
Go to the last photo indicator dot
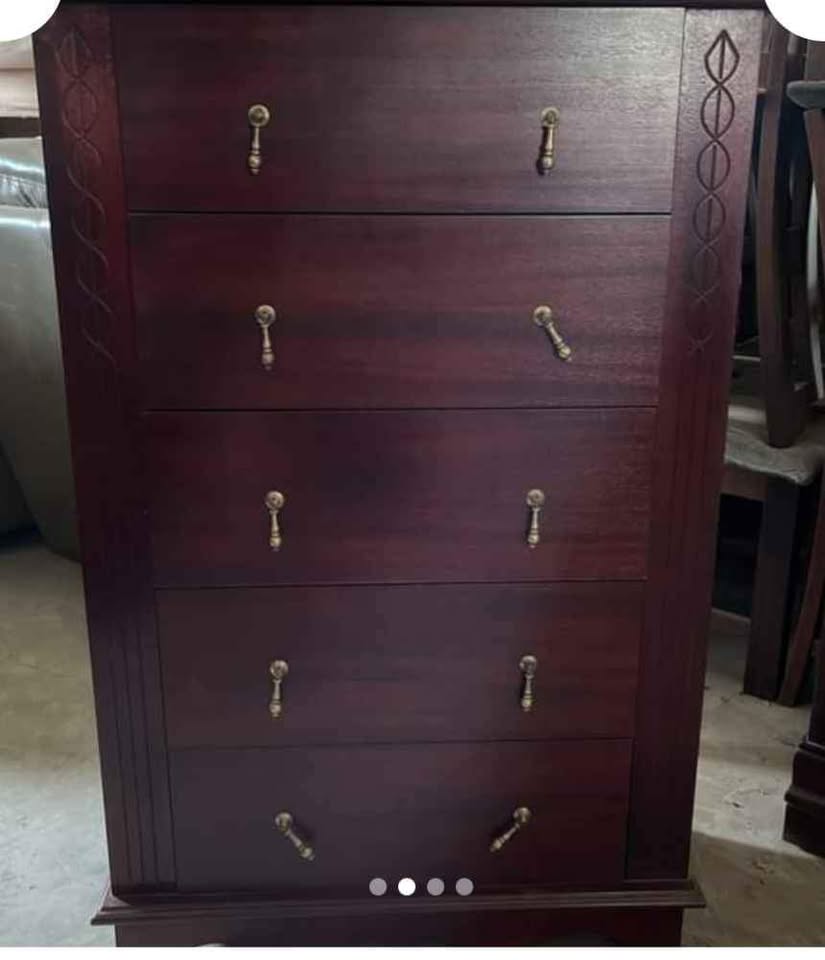pyautogui.click(x=464, y=886)
